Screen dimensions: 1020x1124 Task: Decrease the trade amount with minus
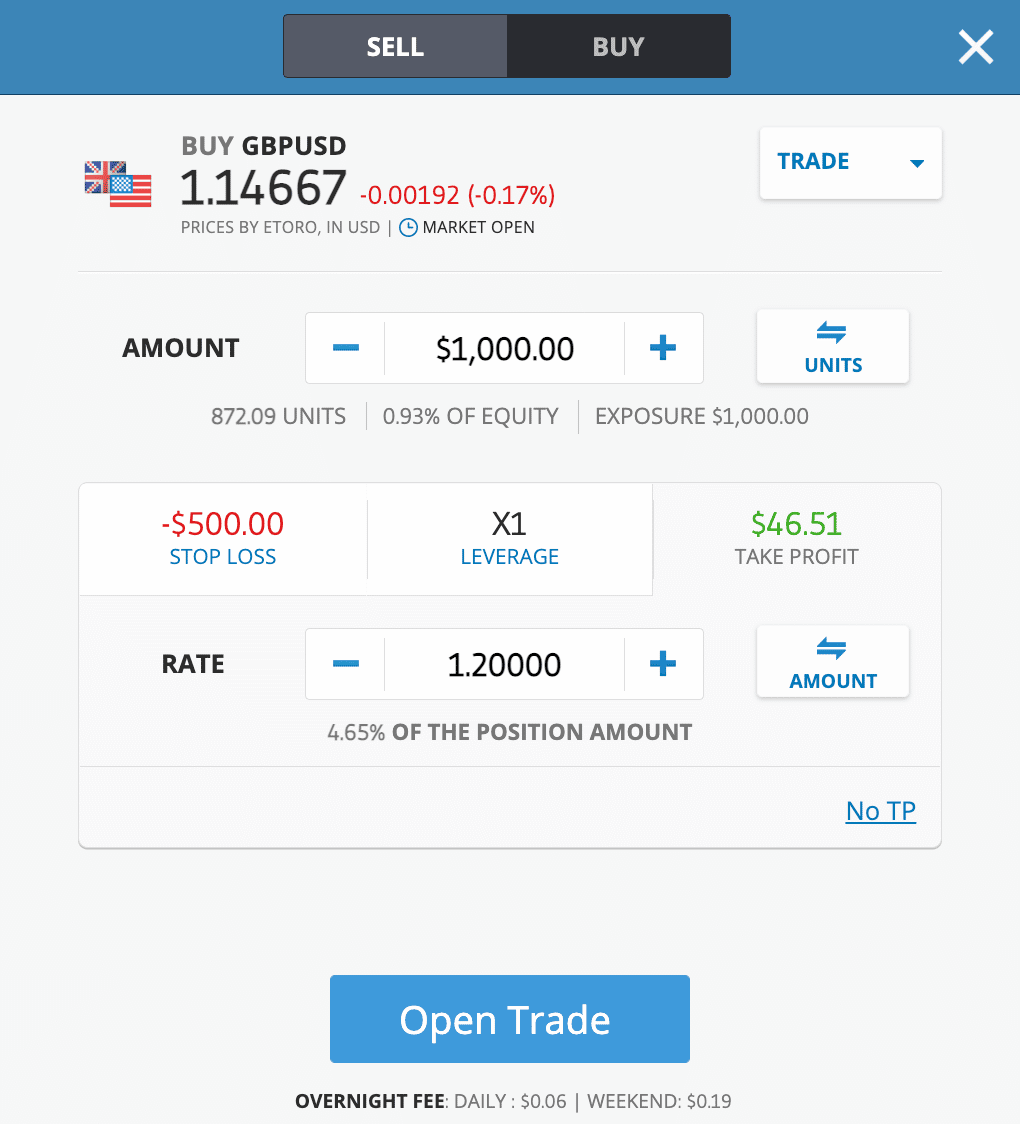pyautogui.click(x=345, y=348)
